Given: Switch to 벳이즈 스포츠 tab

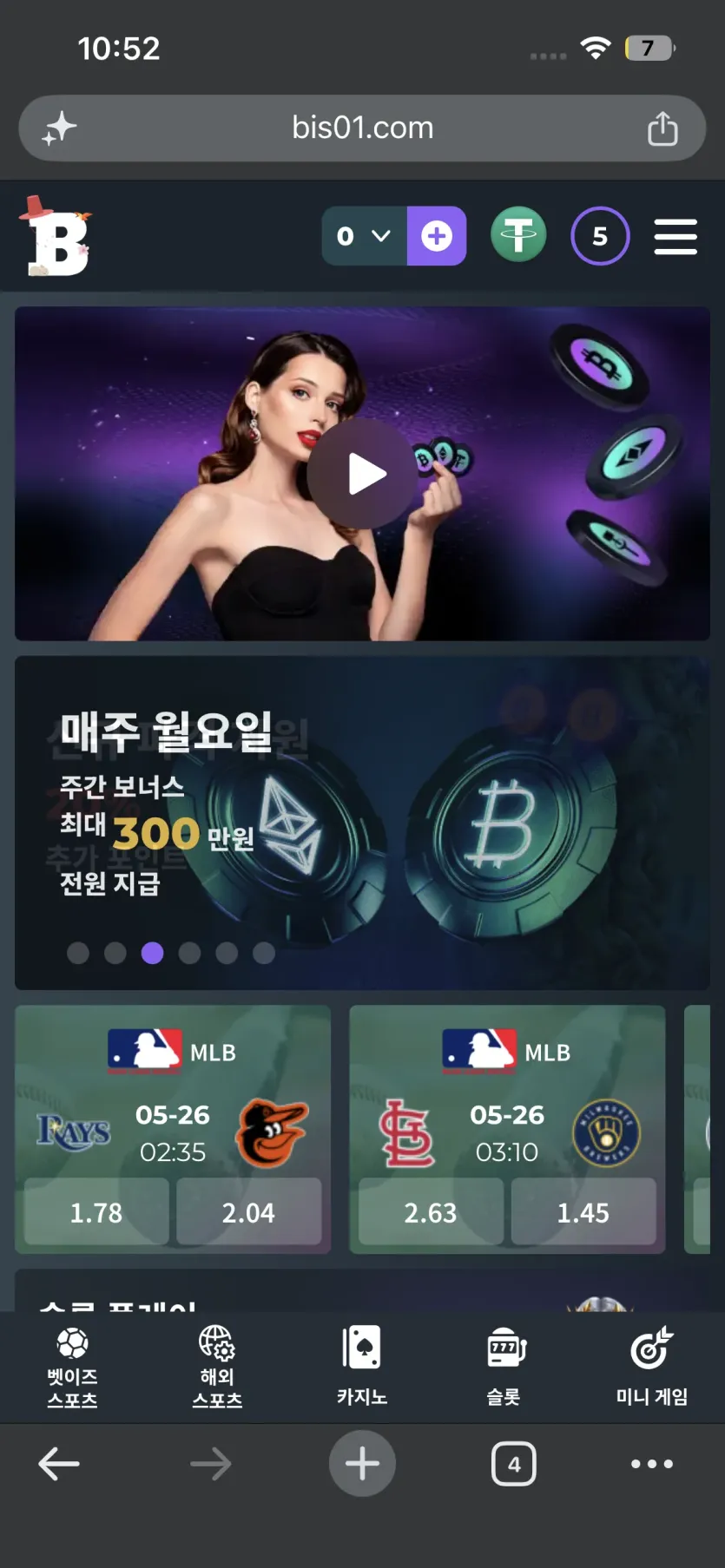Looking at the screenshot, I should (72, 1367).
